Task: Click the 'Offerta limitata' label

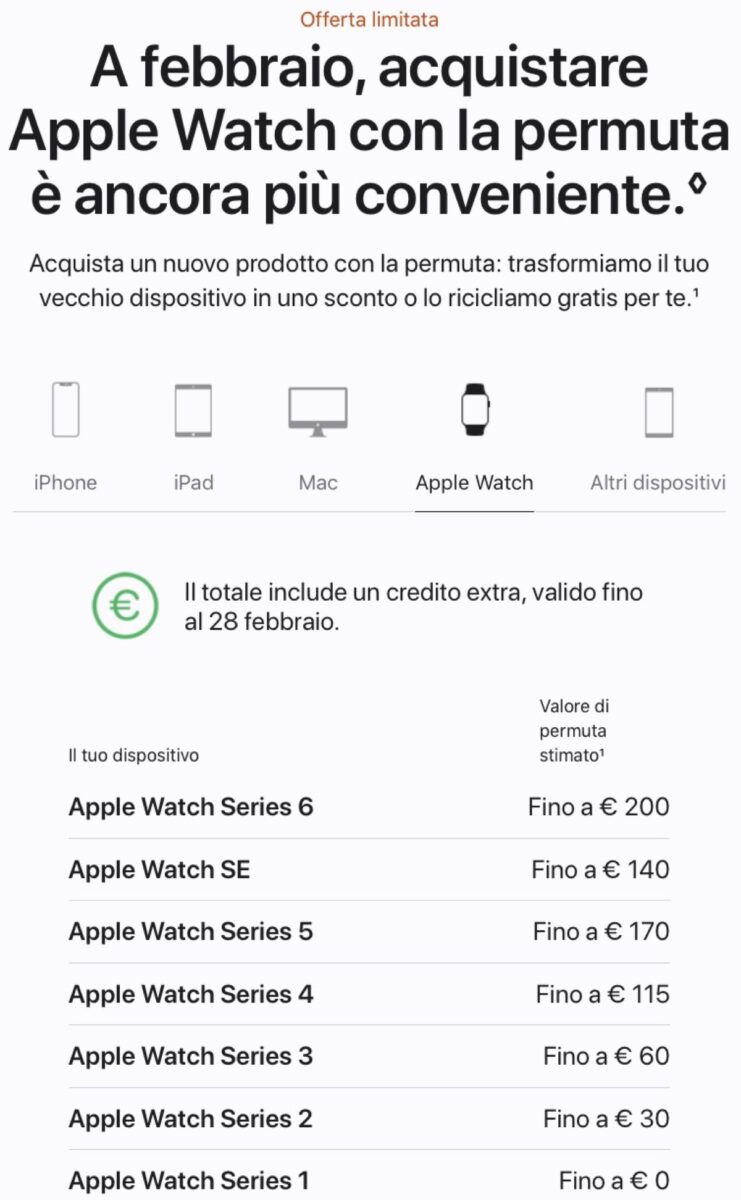Action: pos(370,18)
